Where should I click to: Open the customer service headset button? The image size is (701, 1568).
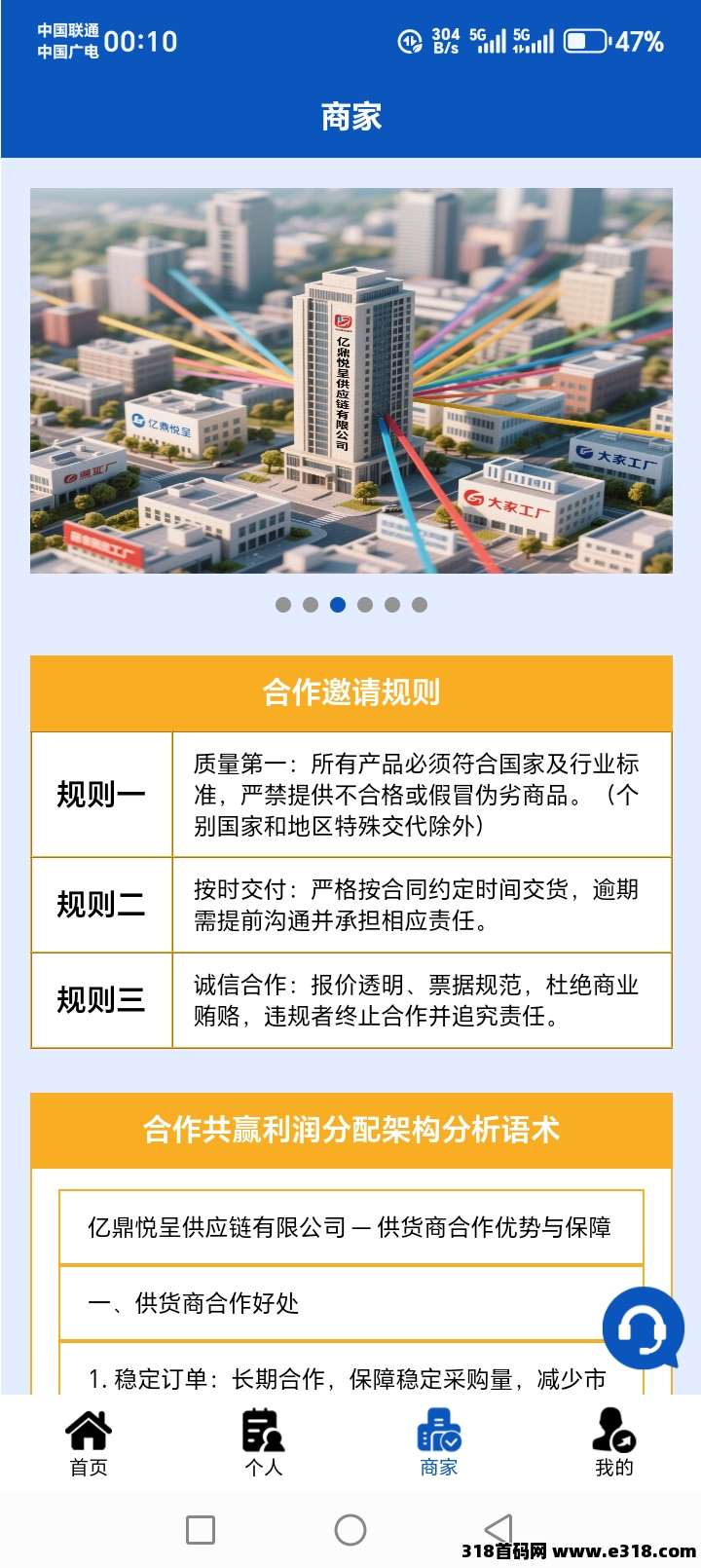(x=643, y=1327)
